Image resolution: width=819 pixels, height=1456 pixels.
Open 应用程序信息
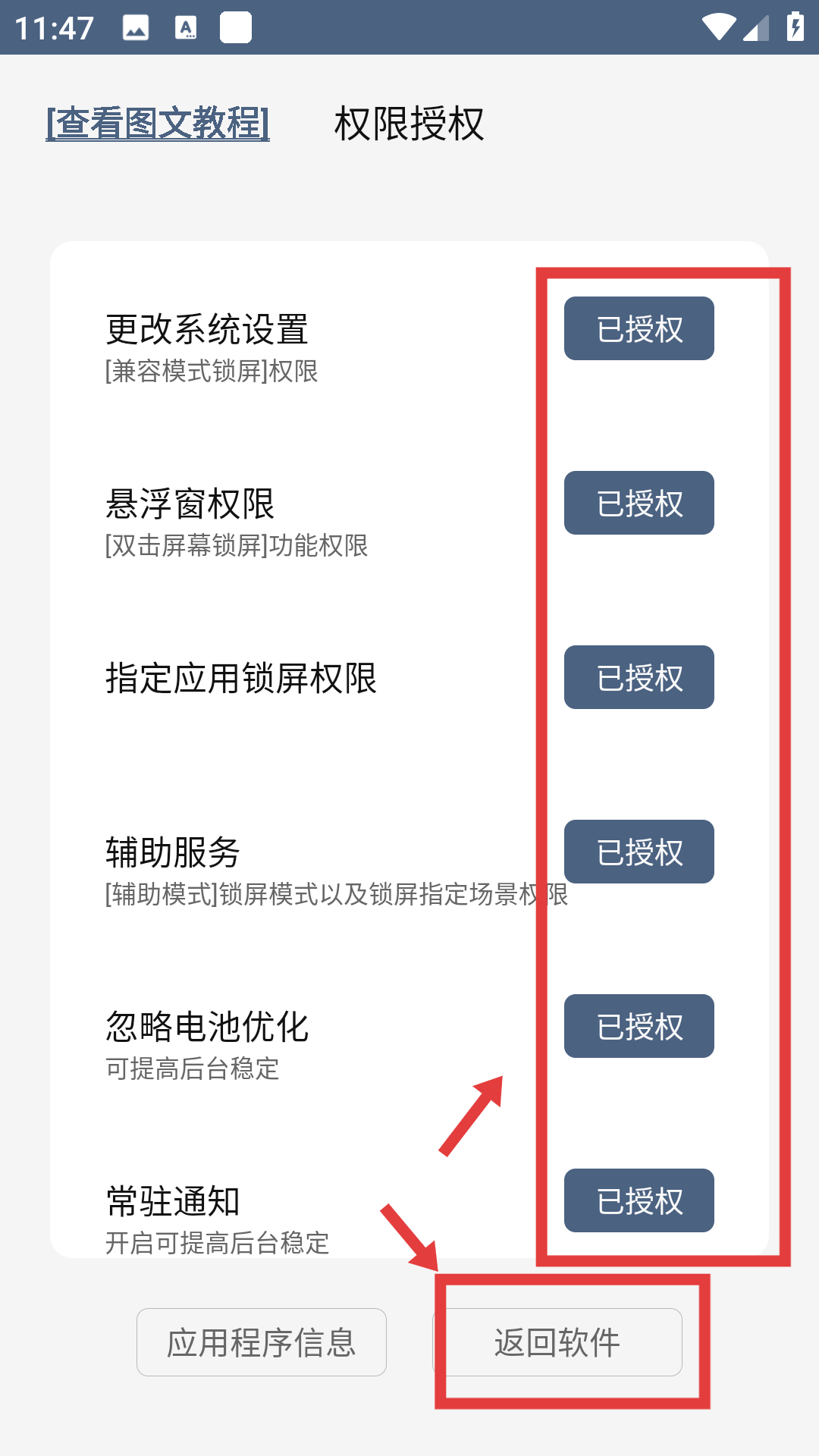point(262,1341)
